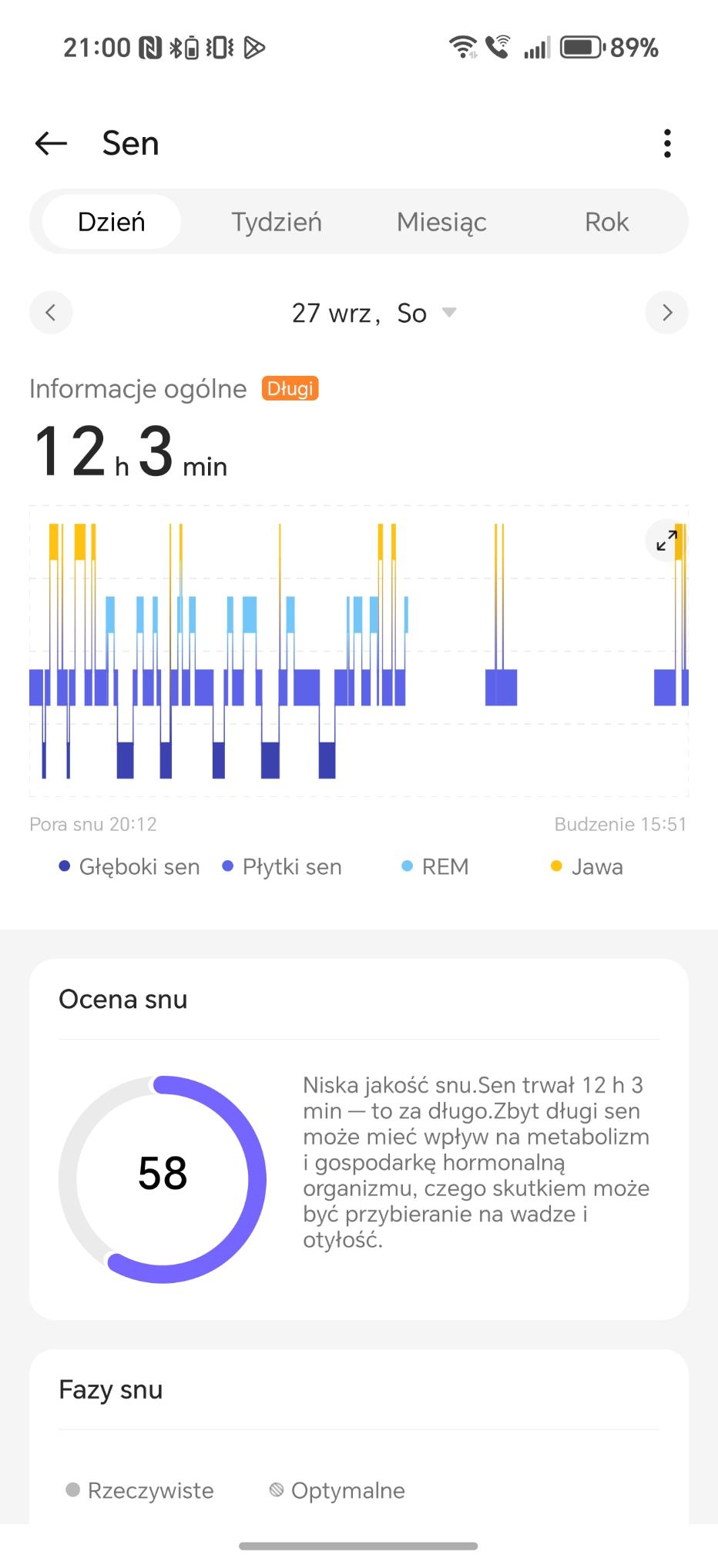Go to the next day

point(666,313)
